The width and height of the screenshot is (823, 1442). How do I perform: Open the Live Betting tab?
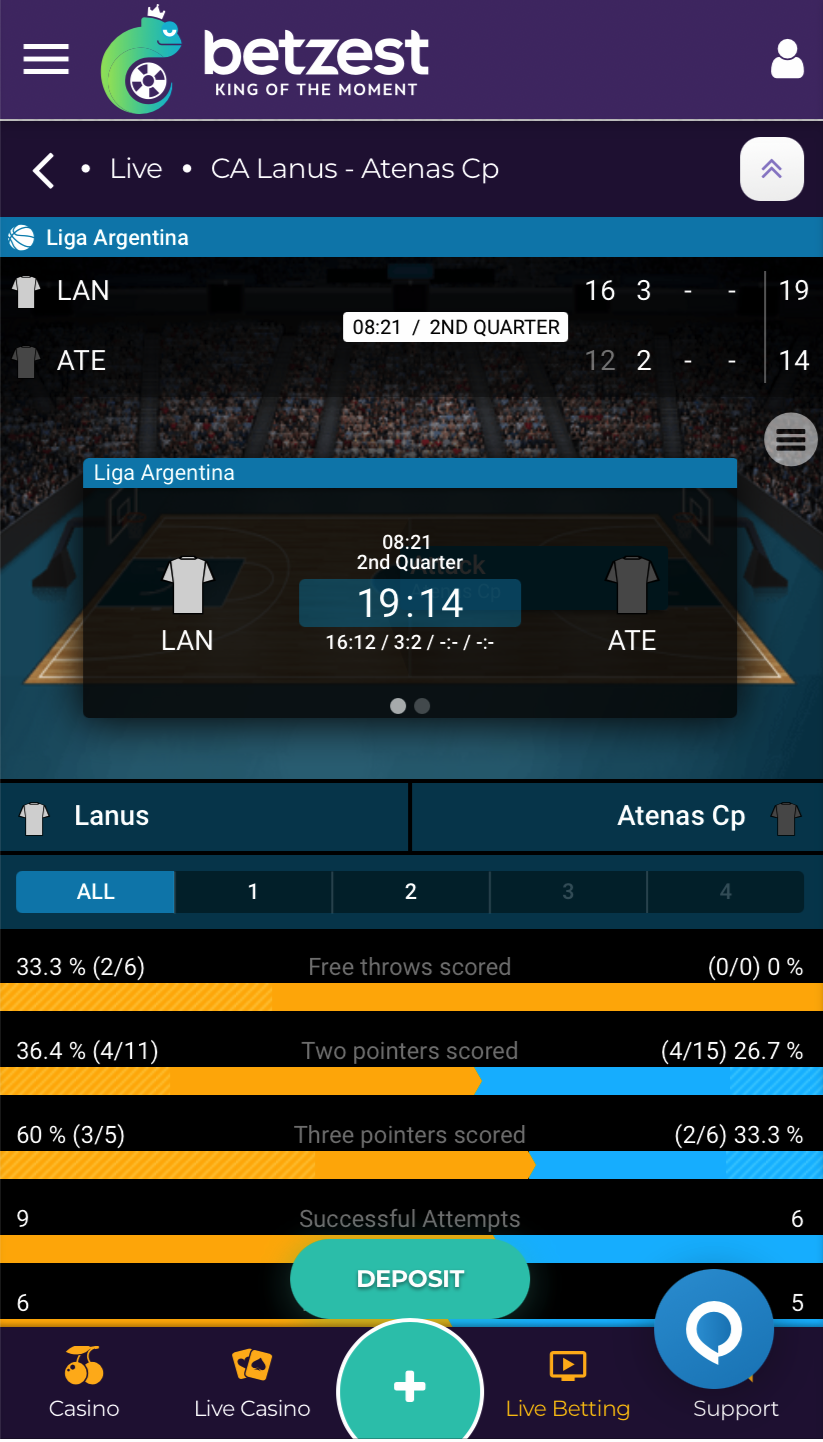point(568,1384)
